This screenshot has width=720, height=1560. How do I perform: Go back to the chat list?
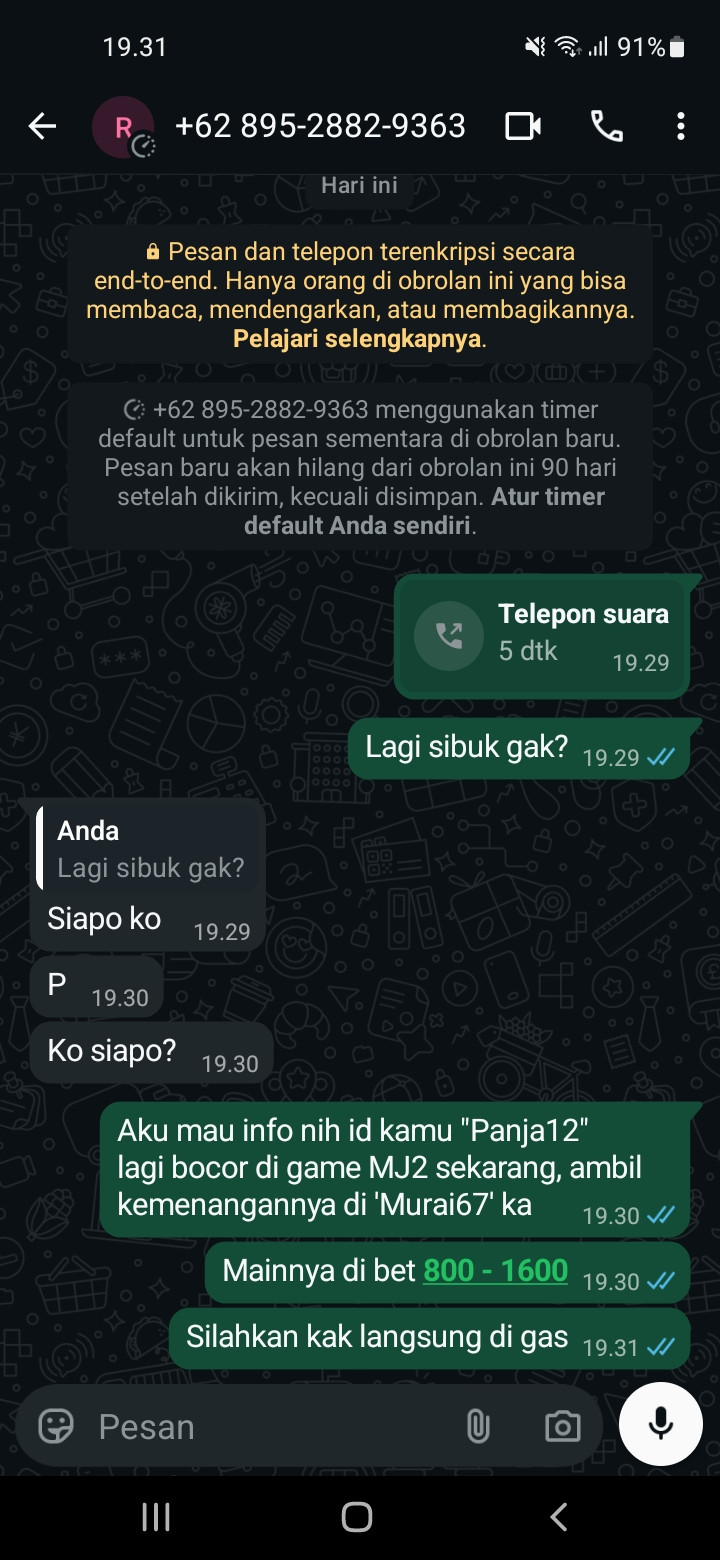(42, 126)
